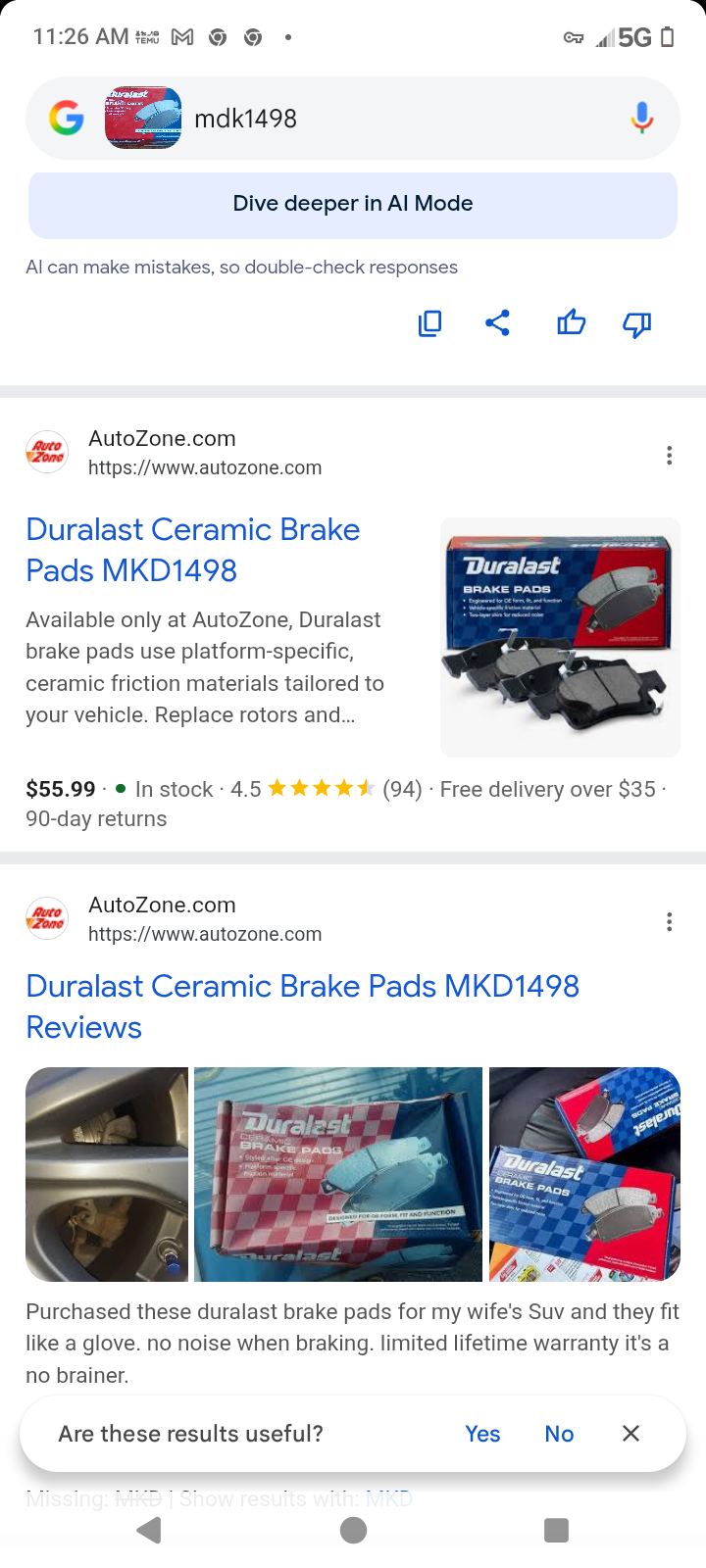Image resolution: width=706 pixels, height=1568 pixels.
Task: Open Dive deeper in AI Mode
Action: pos(353,204)
